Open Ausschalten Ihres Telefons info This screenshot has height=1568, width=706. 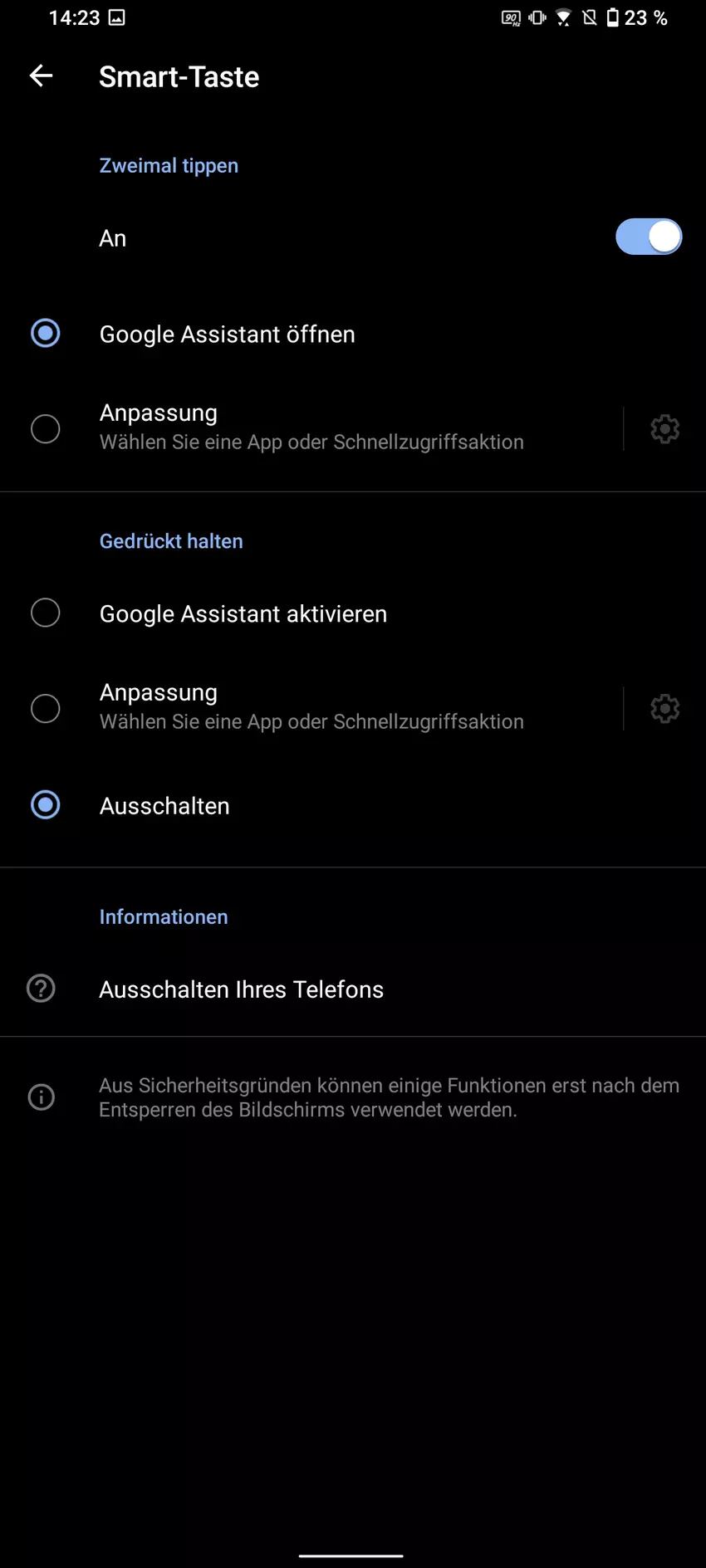point(241,989)
